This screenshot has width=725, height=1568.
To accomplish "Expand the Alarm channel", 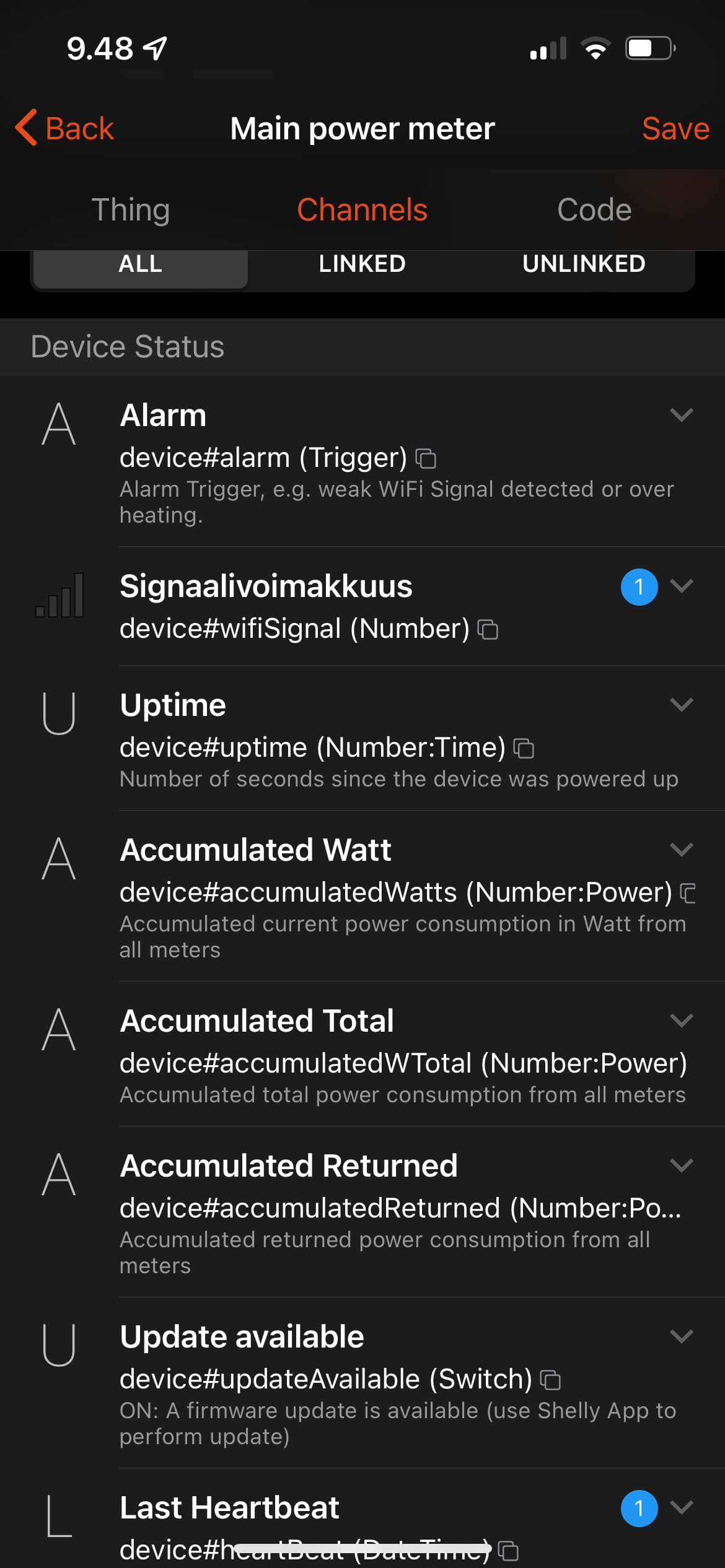I will pyautogui.click(x=681, y=414).
